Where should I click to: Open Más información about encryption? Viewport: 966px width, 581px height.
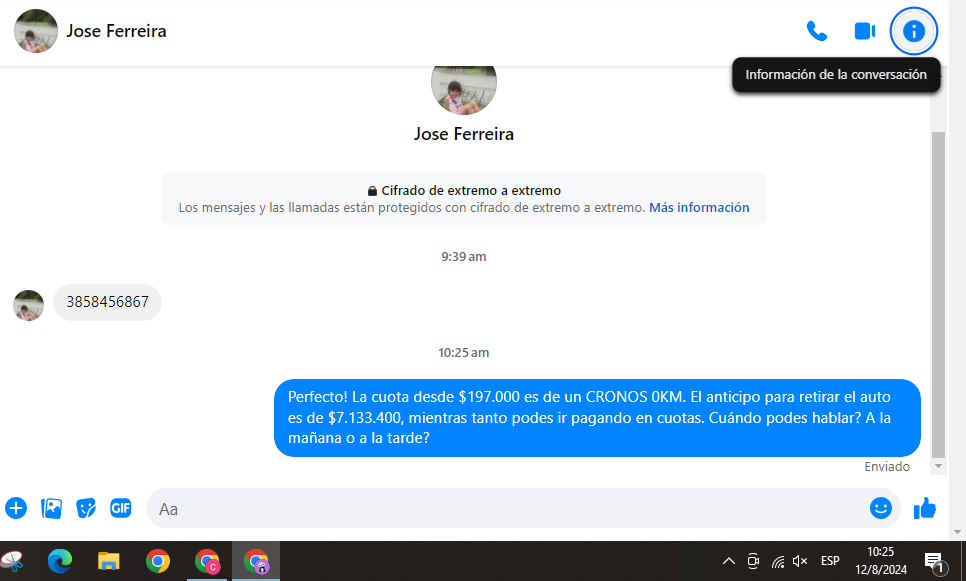tap(699, 208)
